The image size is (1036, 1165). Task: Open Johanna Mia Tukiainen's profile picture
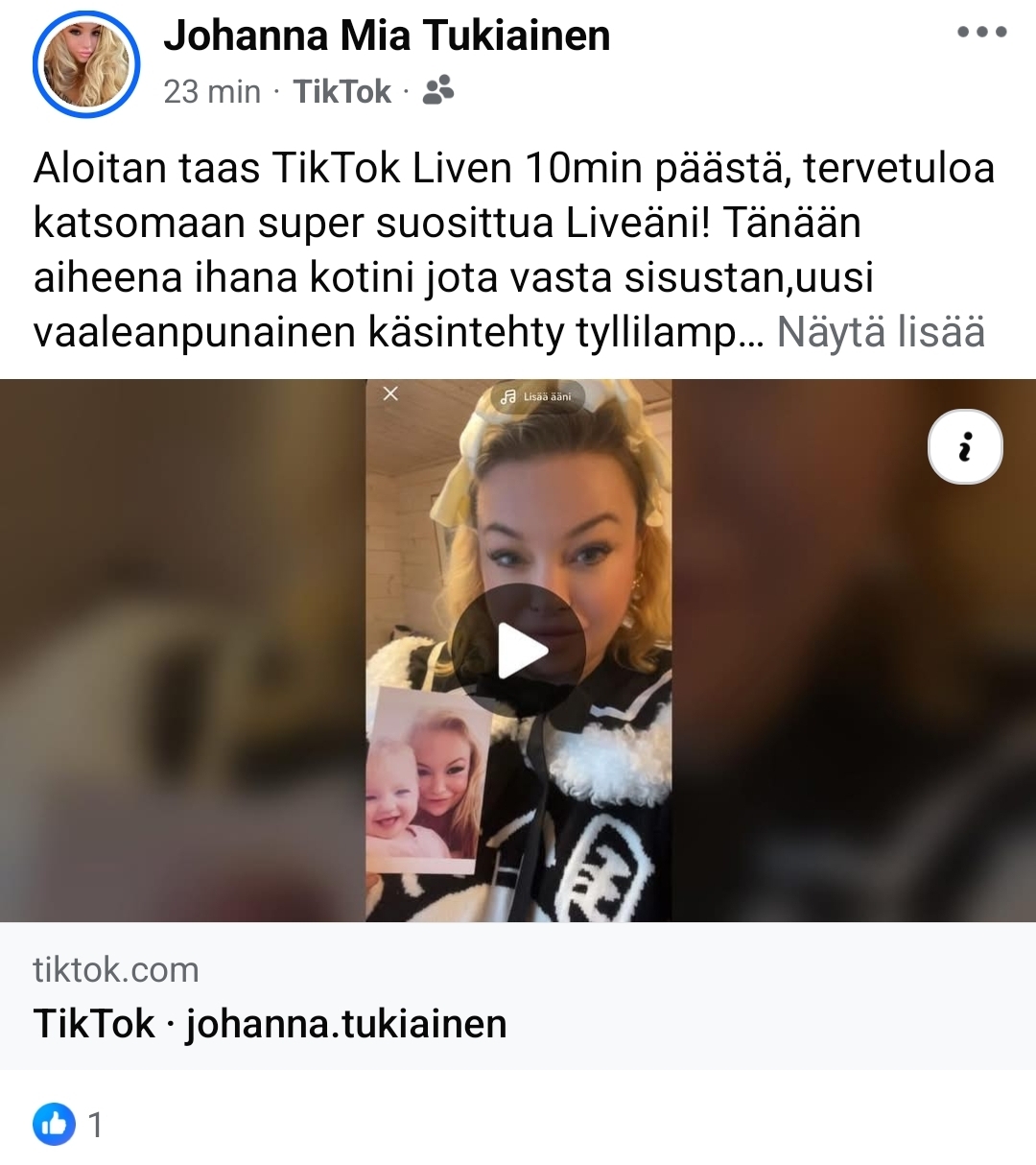(x=86, y=64)
